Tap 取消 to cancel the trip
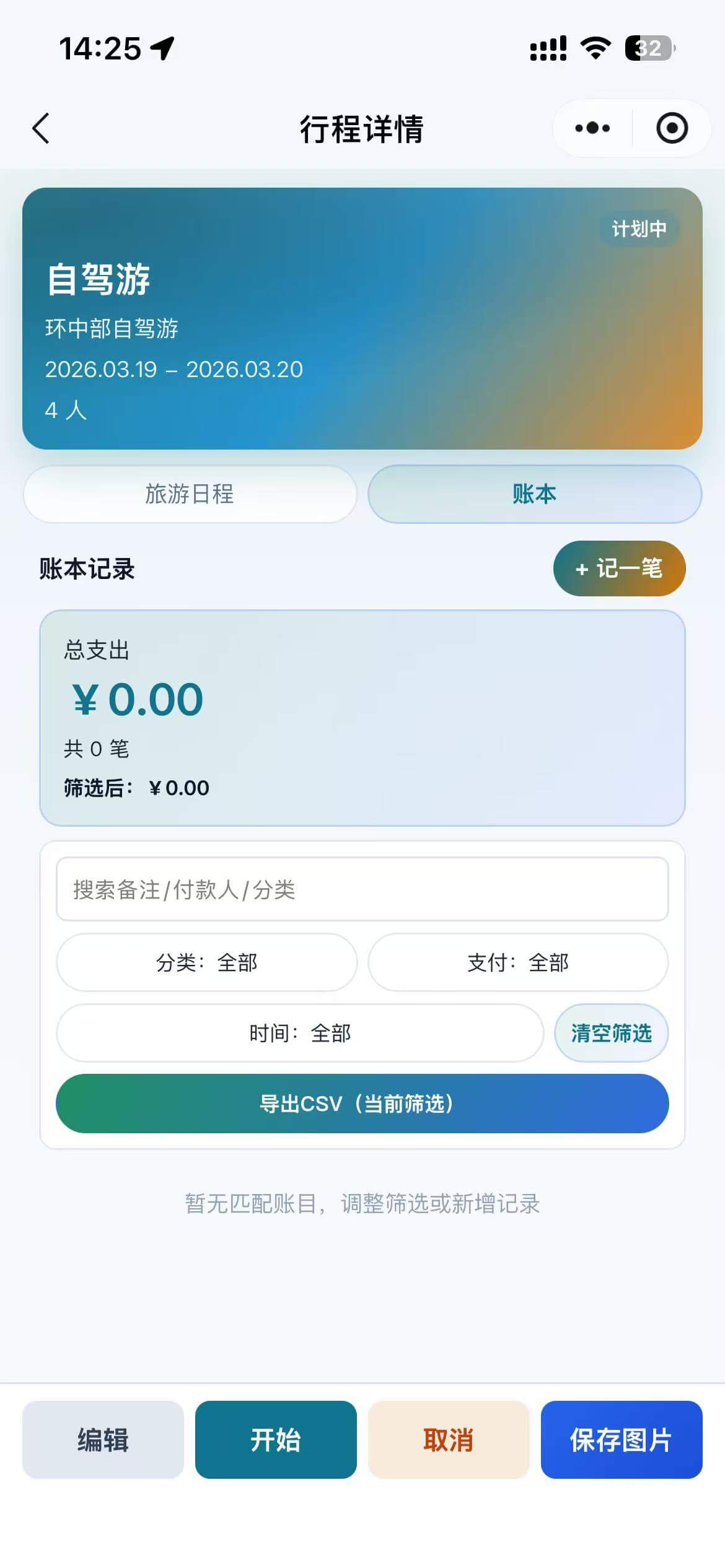Image resolution: width=725 pixels, height=1568 pixels. click(x=449, y=1442)
